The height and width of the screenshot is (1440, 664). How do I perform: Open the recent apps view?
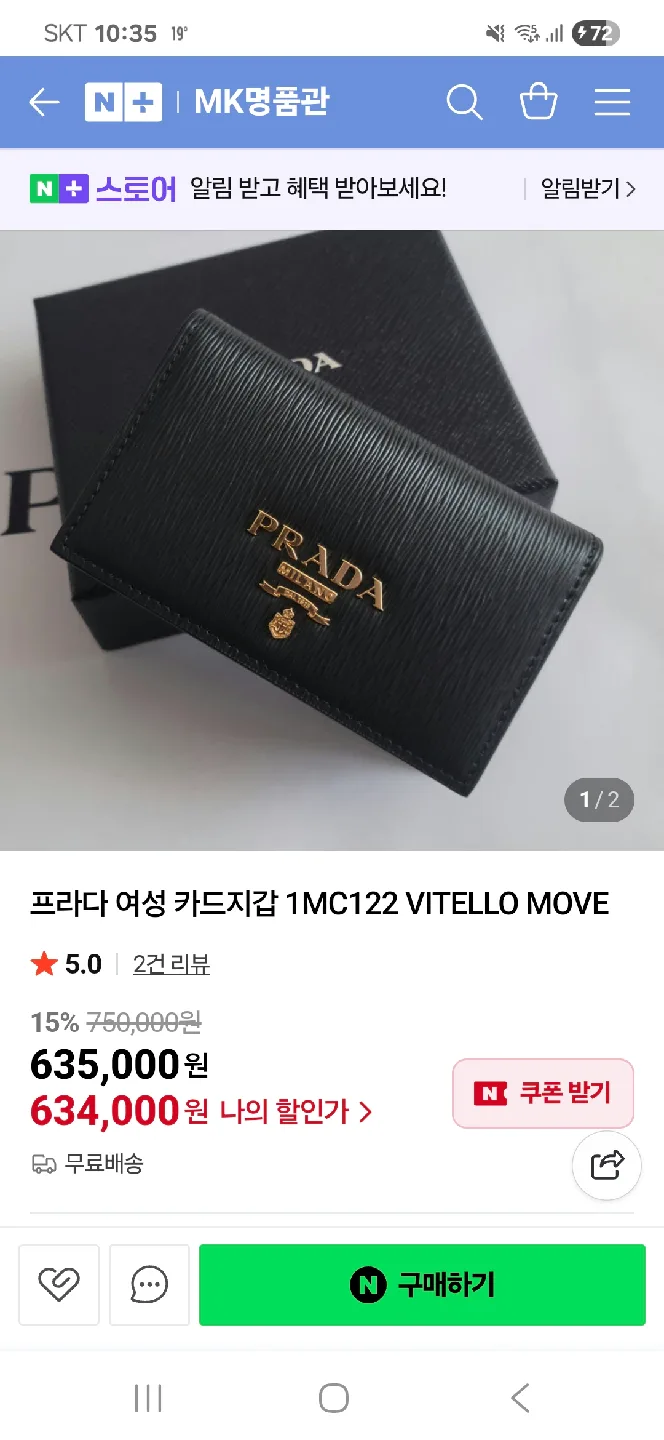click(148, 1398)
